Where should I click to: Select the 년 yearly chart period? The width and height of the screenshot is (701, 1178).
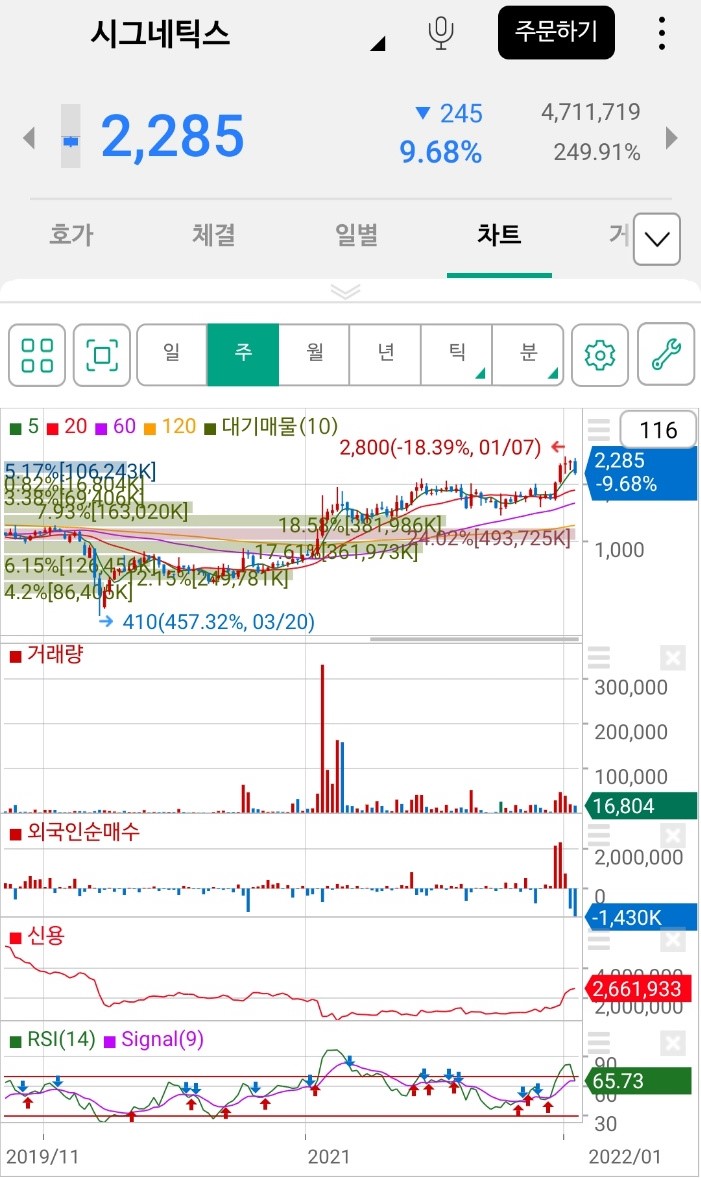tap(385, 354)
